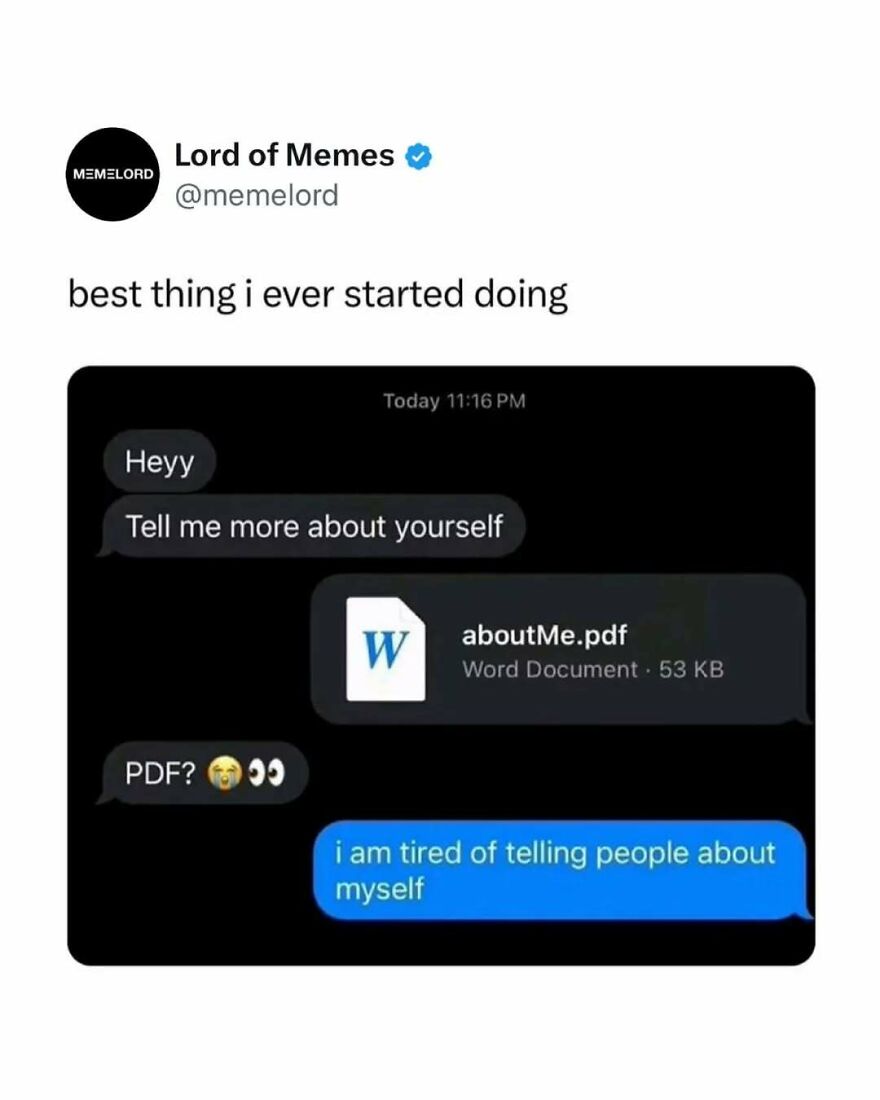This screenshot has width=880, height=1100.
Task: Tap the Heyy message bubble
Action: [159, 462]
